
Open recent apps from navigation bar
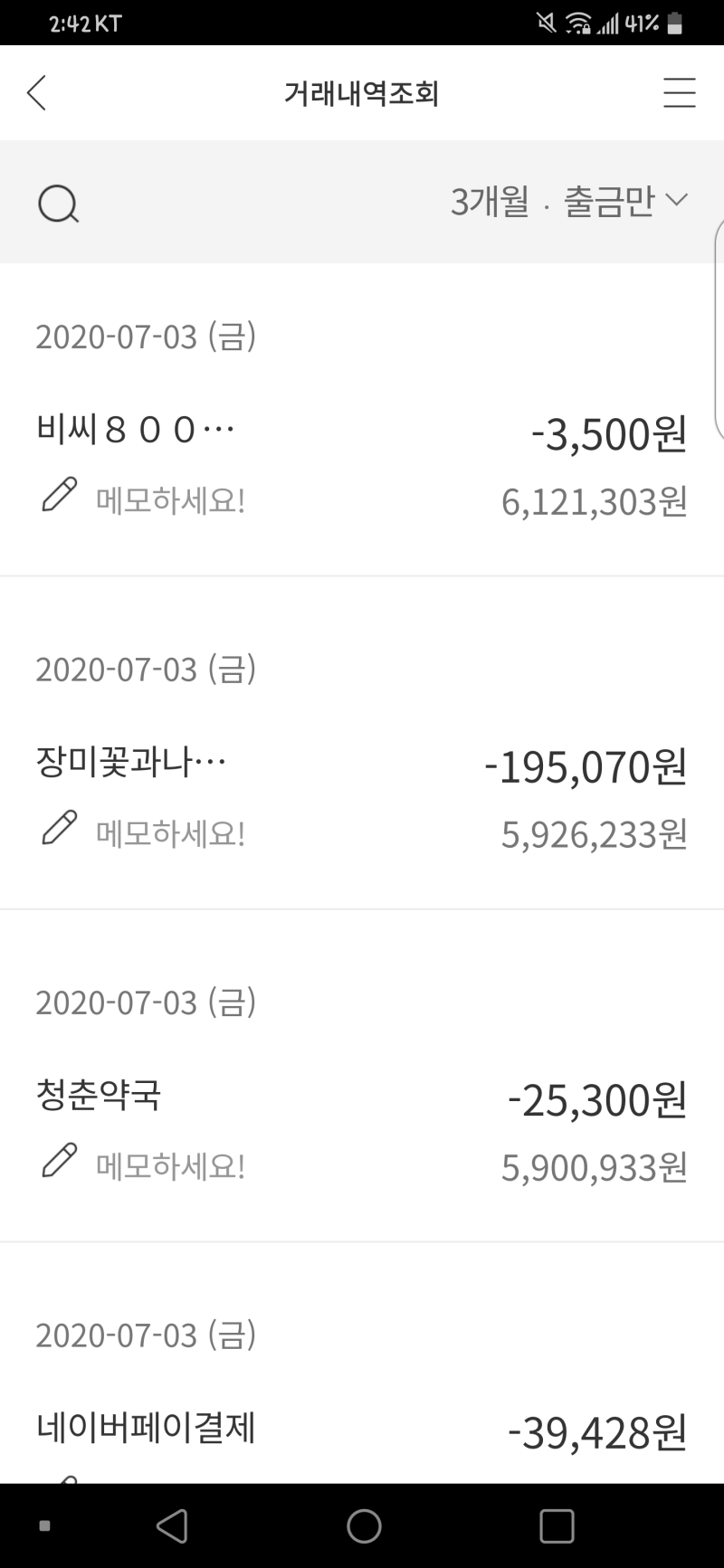click(x=557, y=1525)
